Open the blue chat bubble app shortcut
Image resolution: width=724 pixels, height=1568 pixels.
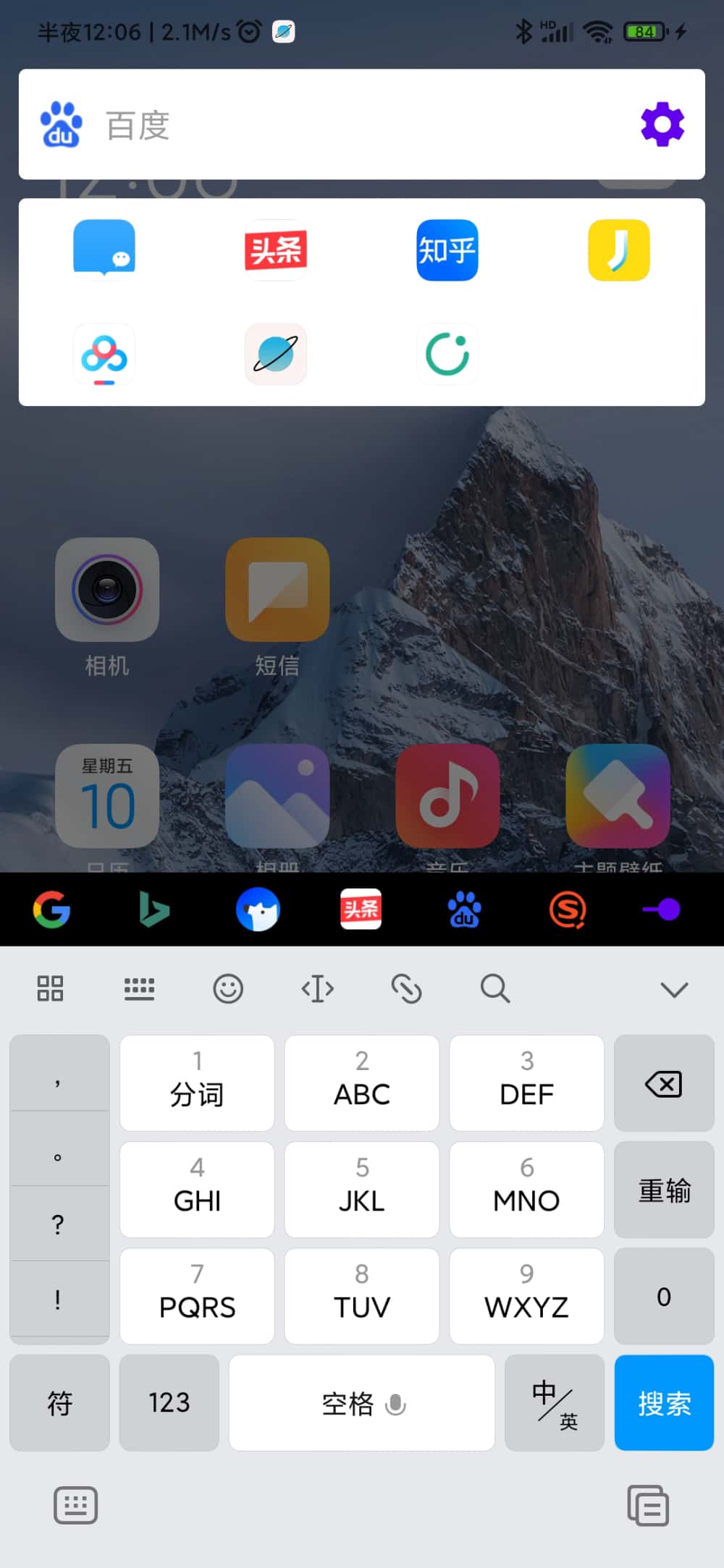pyautogui.click(x=104, y=248)
